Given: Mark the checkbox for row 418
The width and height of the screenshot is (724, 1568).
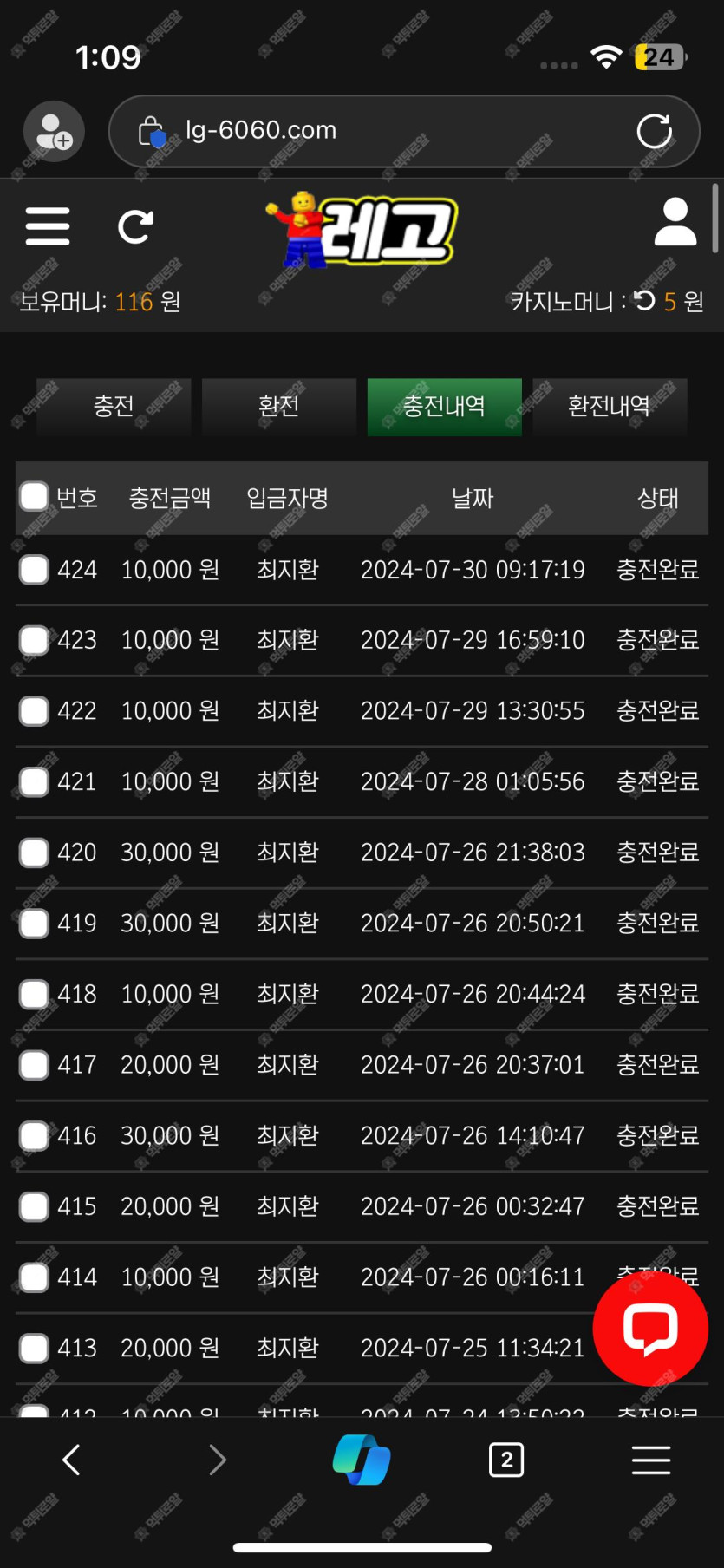Looking at the screenshot, I should point(34,994).
